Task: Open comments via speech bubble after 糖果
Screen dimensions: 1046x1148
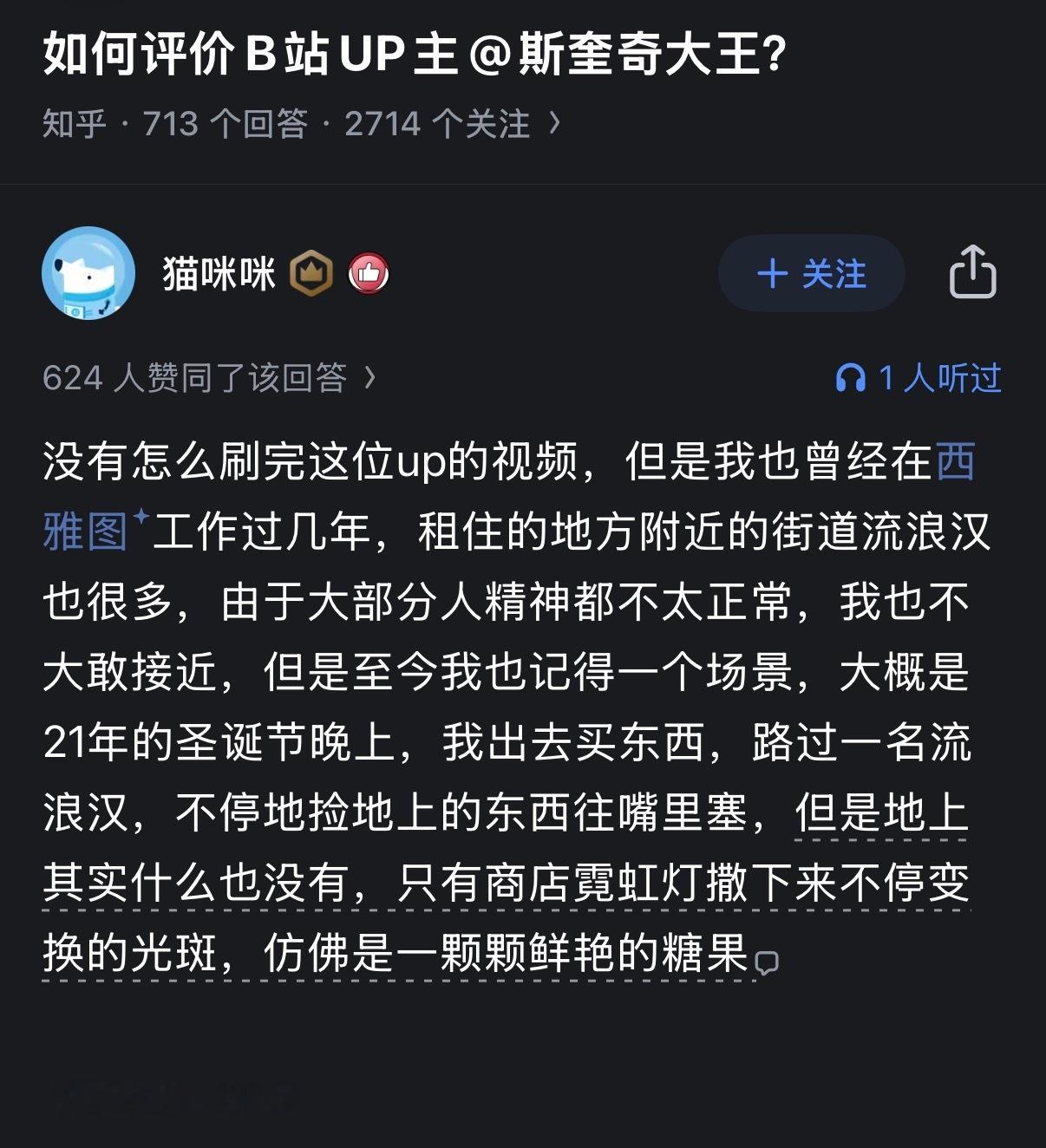Action: point(768,962)
